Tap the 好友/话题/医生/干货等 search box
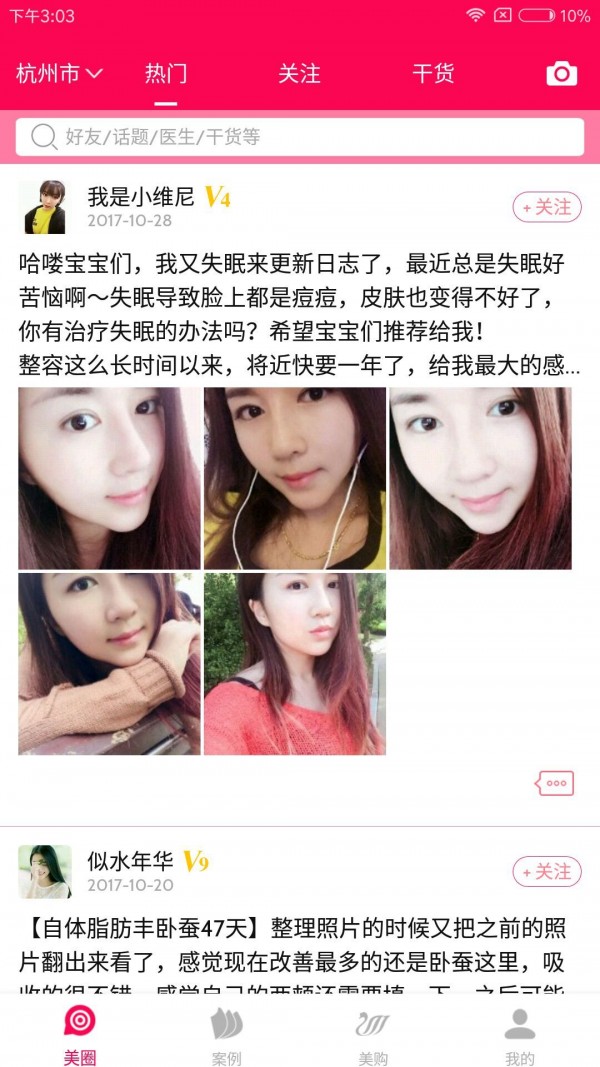 pos(300,137)
